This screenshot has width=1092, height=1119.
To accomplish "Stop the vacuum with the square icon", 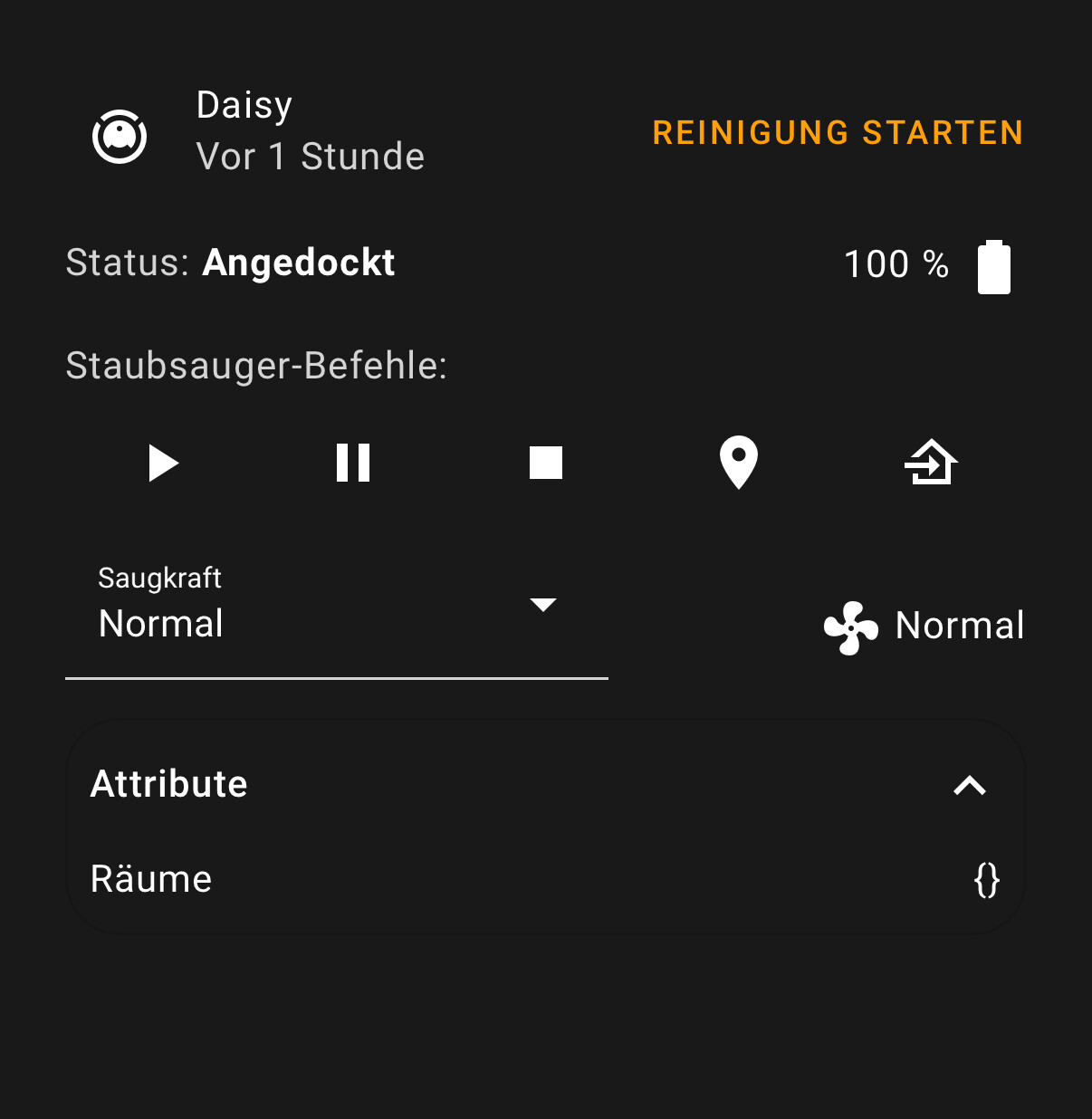I will (x=546, y=463).
